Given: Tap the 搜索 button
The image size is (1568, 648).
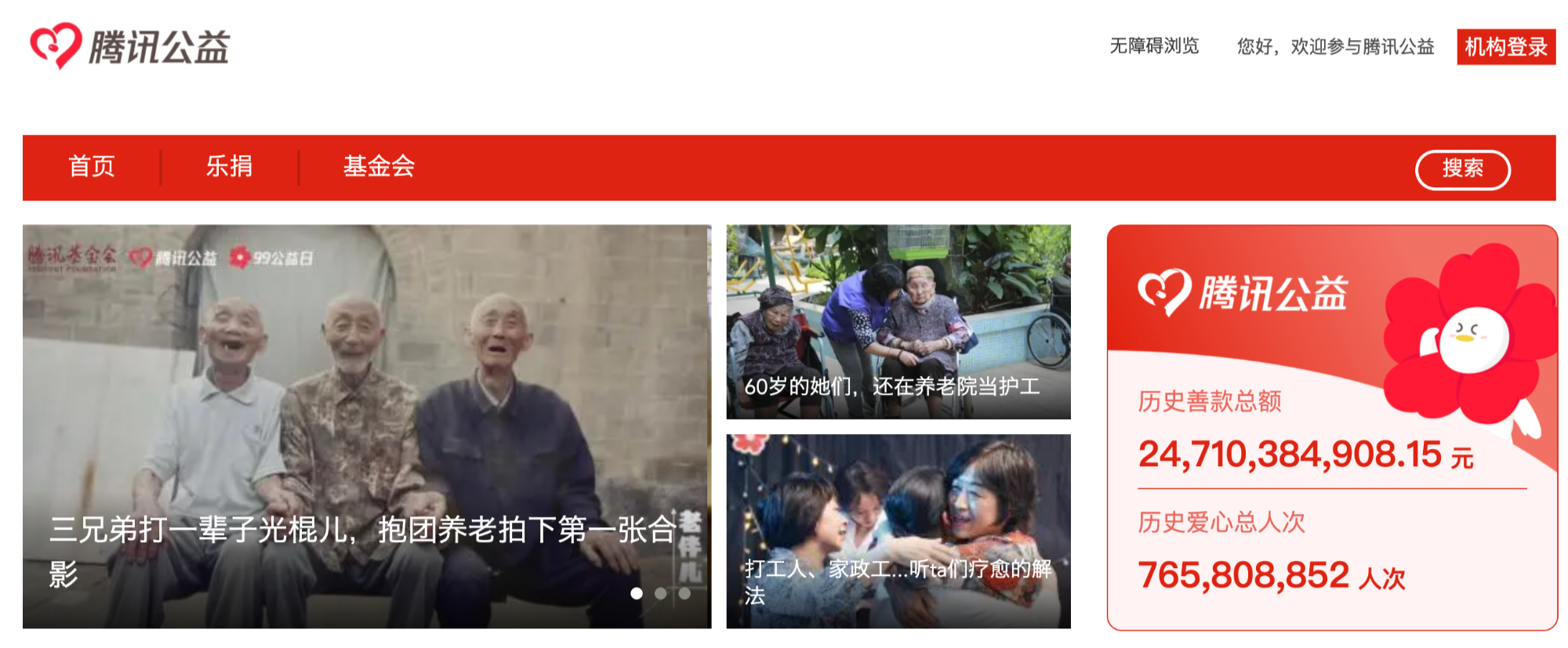Looking at the screenshot, I should [1462, 169].
